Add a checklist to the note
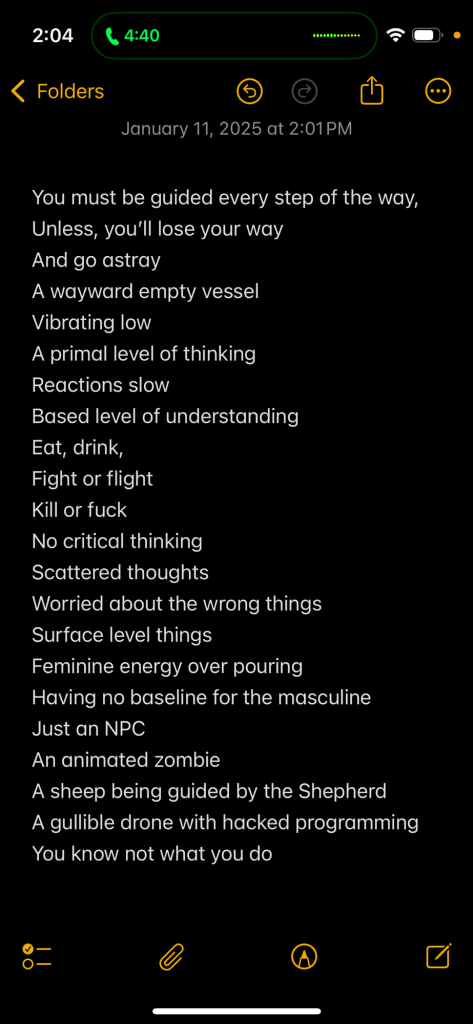473x1024 pixels. (x=37, y=957)
